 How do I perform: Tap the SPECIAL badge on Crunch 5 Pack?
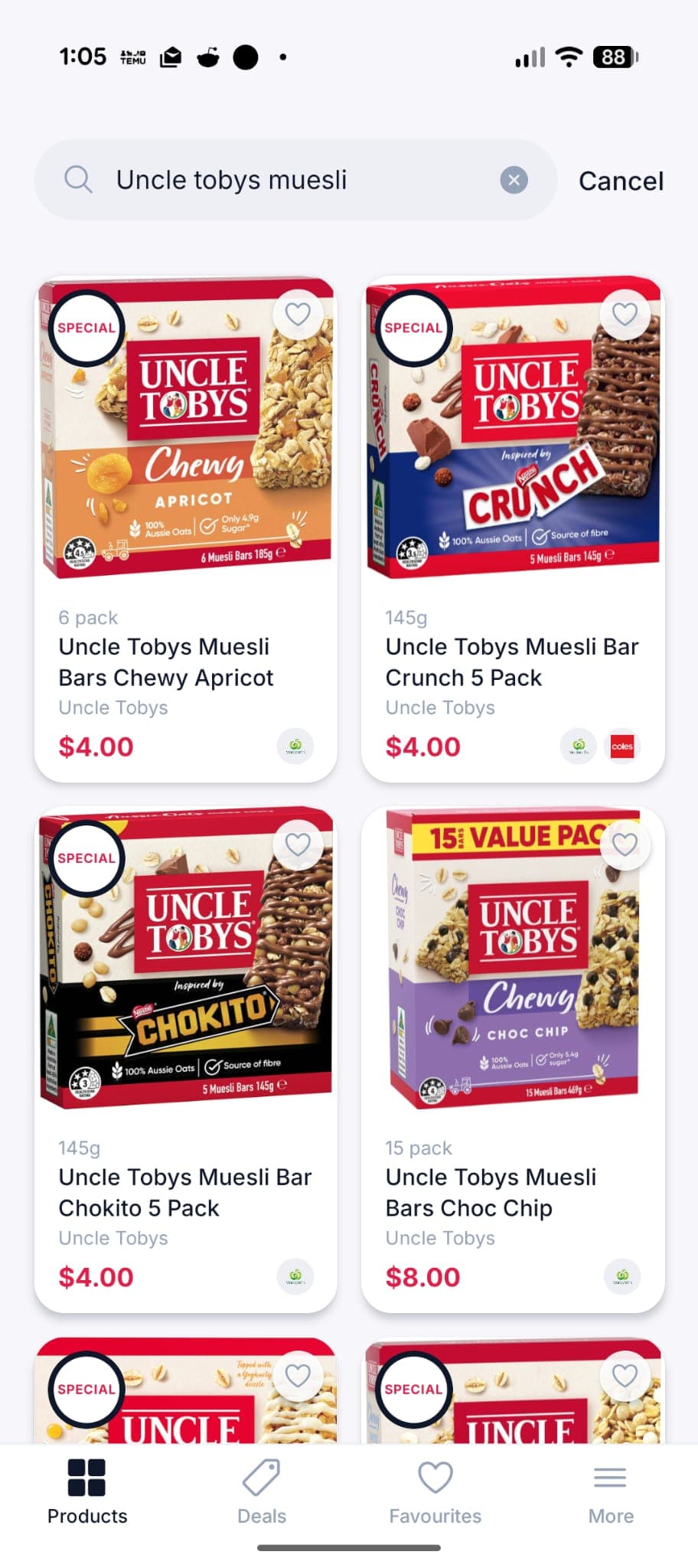point(413,328)
